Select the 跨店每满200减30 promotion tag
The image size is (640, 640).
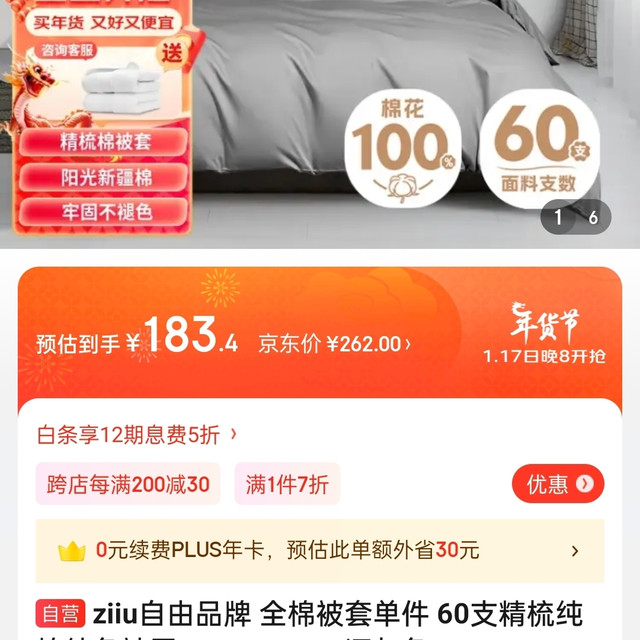pos(128,485)
